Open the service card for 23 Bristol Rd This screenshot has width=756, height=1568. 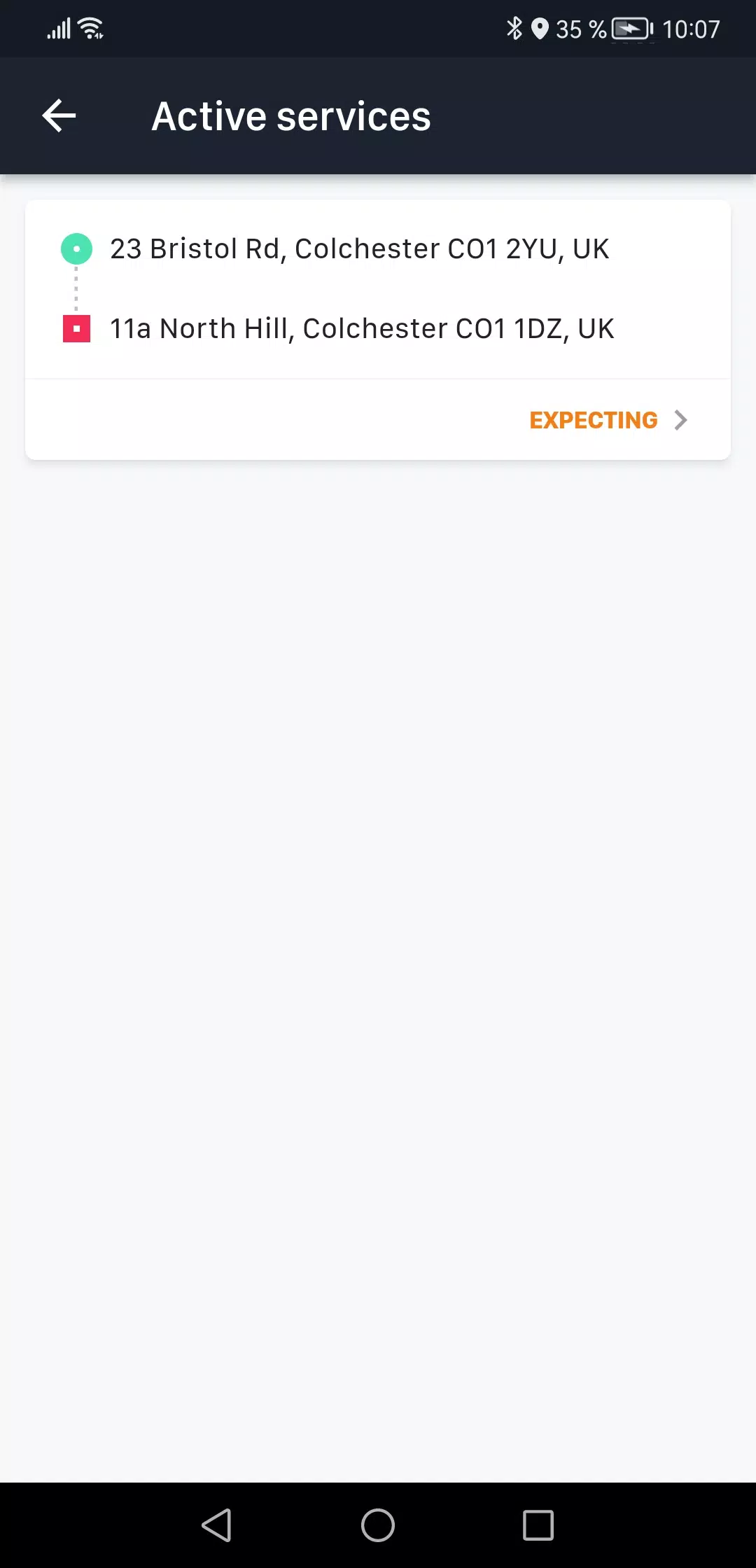(x=359, y=250)
